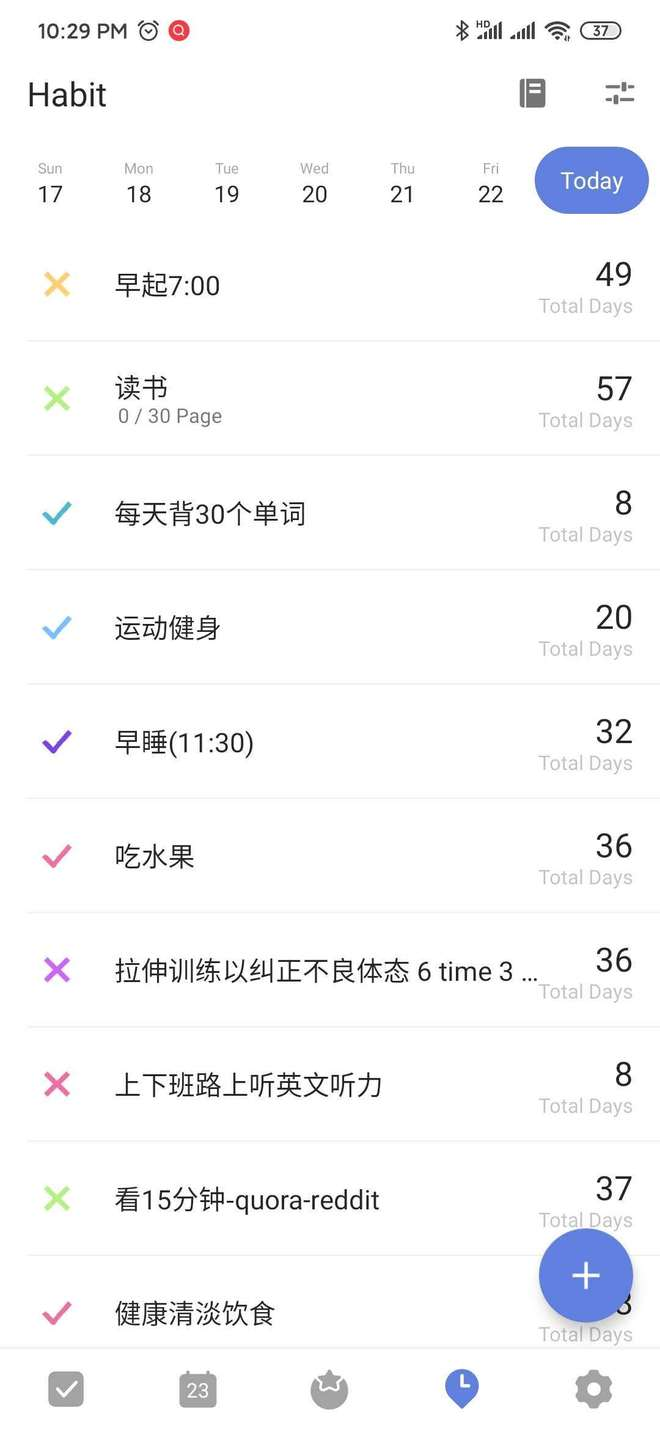Open the habit journal book icon
The image size is (660, 1430).
pos(532,94)
